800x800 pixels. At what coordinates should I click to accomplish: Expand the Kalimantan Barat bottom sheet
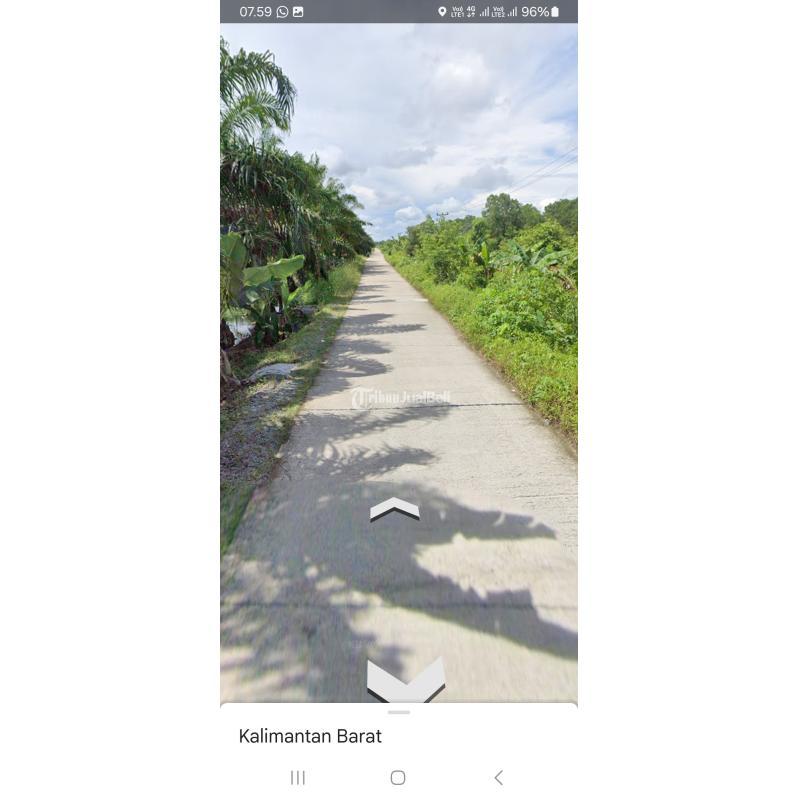399,713
